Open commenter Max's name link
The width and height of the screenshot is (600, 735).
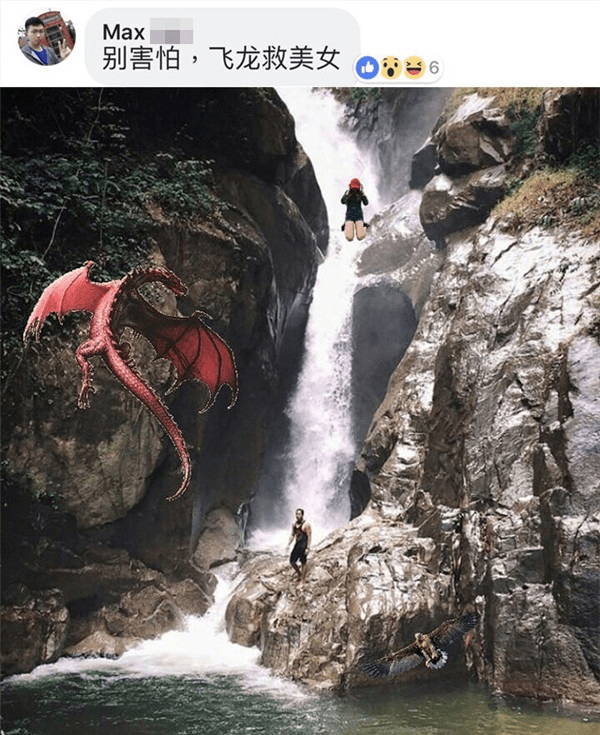(x=124, y=32)
